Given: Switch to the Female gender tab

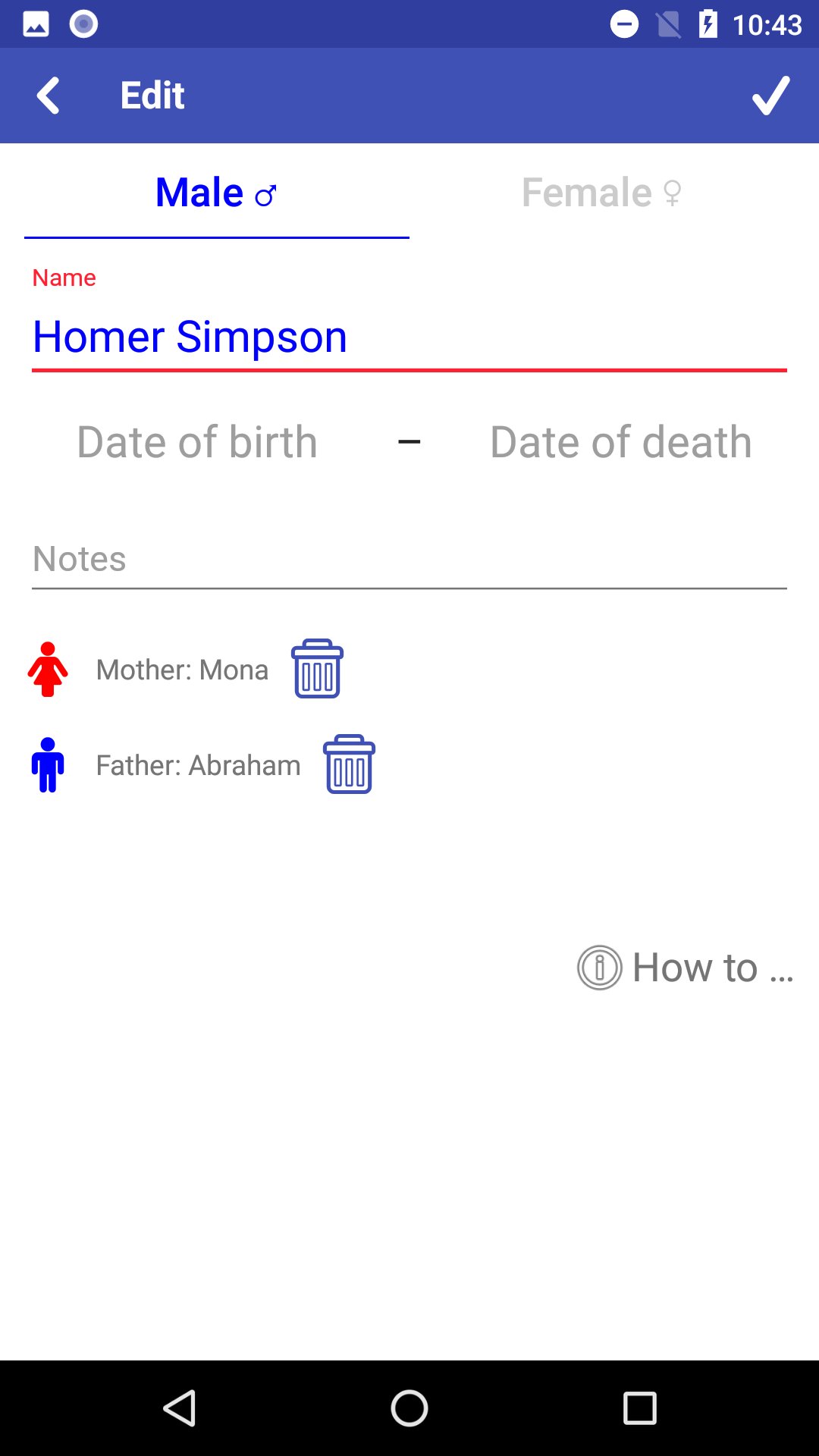Looking at the screenshot, I should coord(601,193).
